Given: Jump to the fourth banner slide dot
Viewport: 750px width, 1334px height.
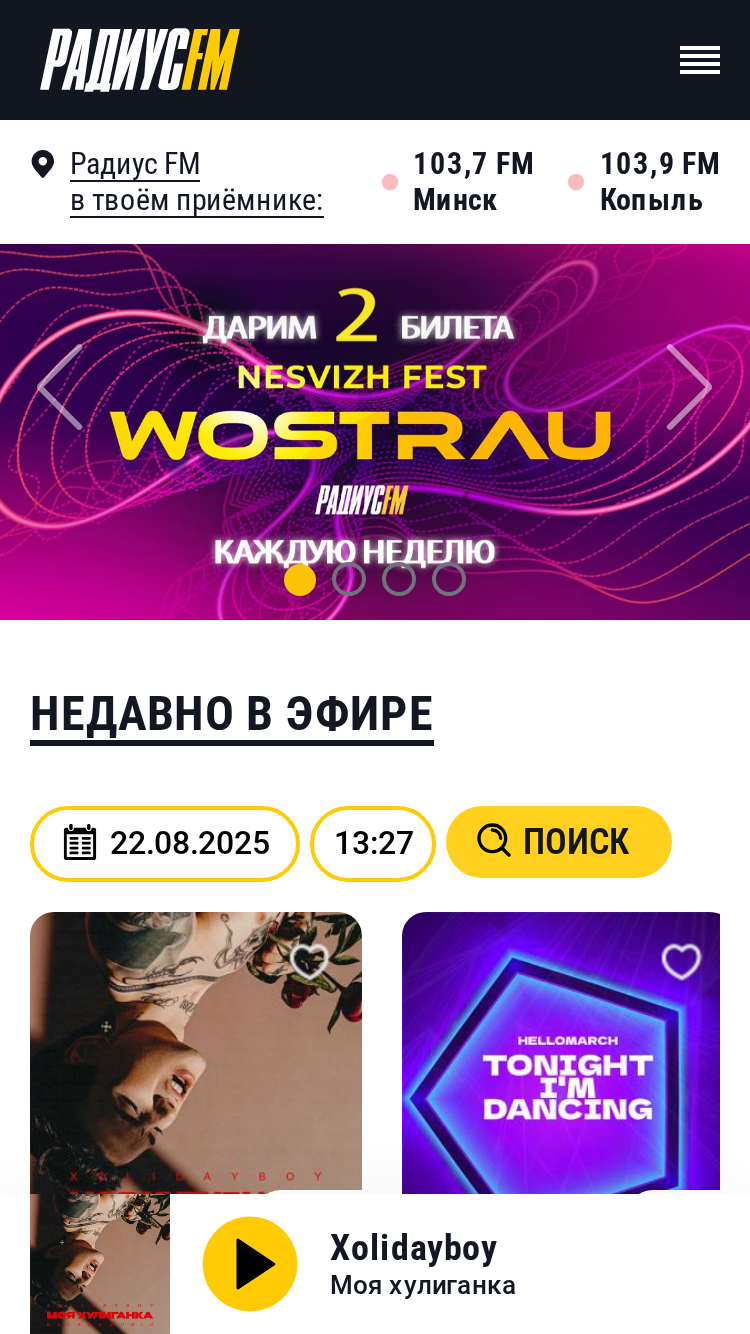Looking at the screenshot, I should [449, 579].
